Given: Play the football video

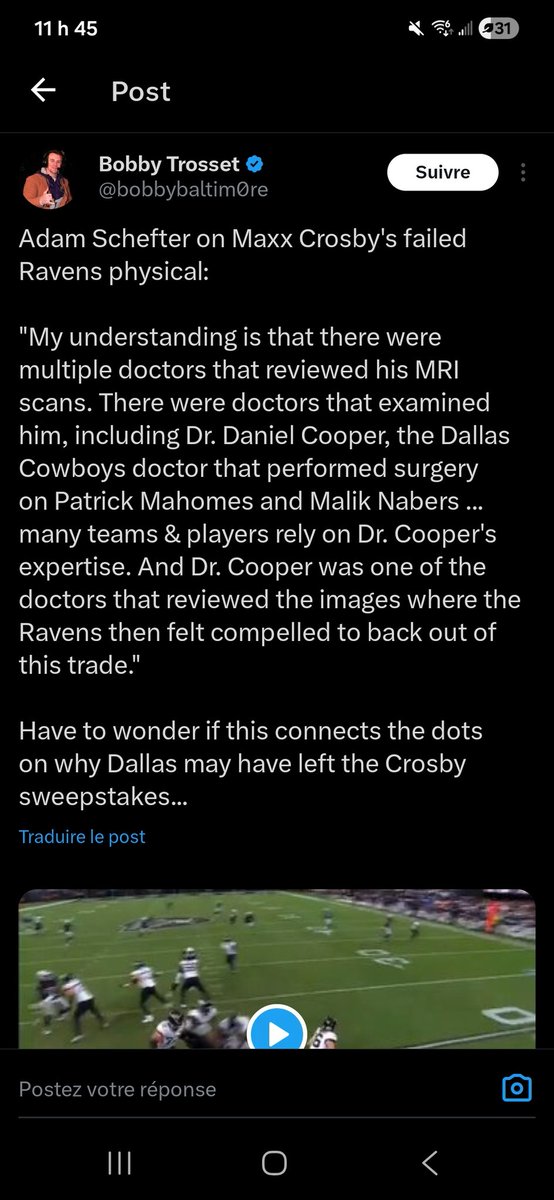Looking at the screenshot, I should click(276, 1030).
